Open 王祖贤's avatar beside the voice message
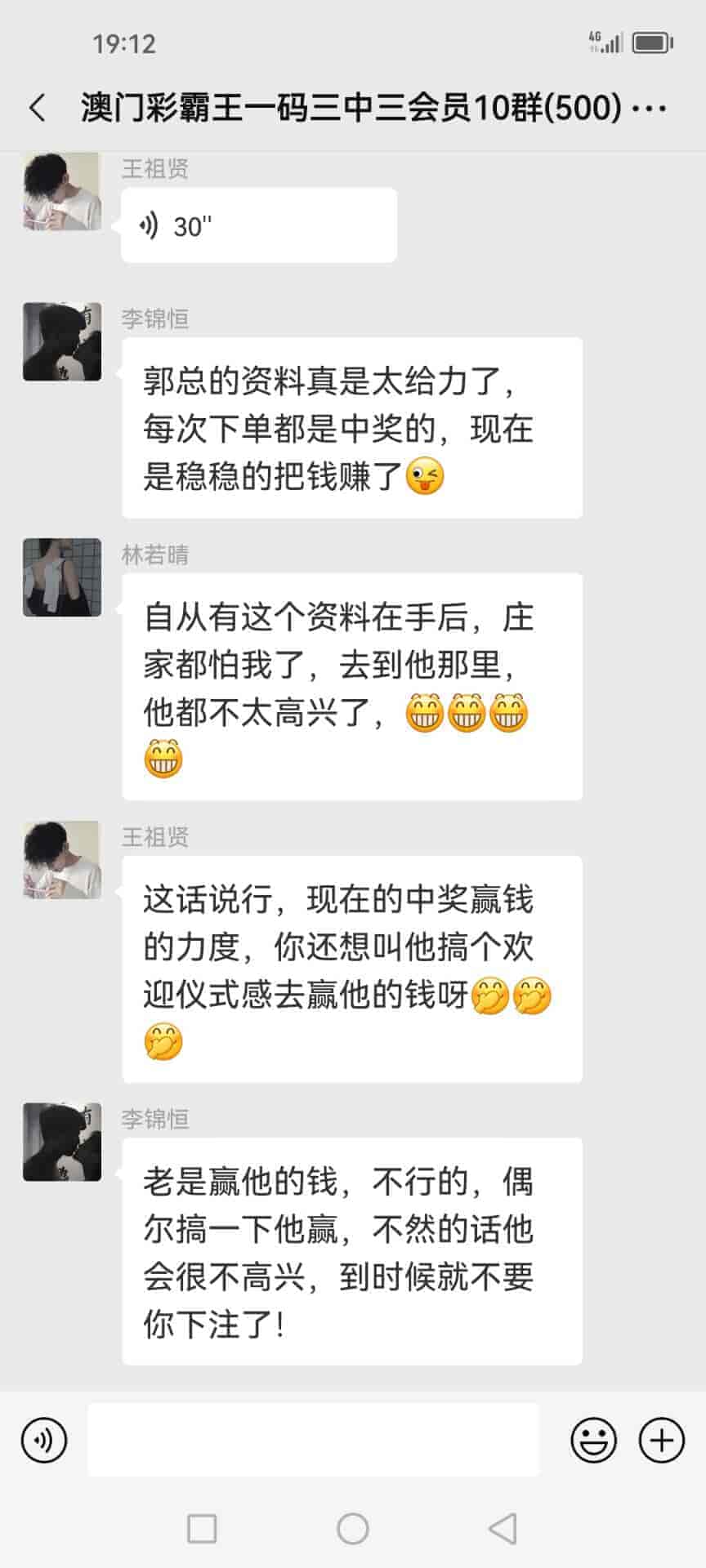The height and width of the screenshot is (1568, 706). pyautogui.click(x=62, y=192)
